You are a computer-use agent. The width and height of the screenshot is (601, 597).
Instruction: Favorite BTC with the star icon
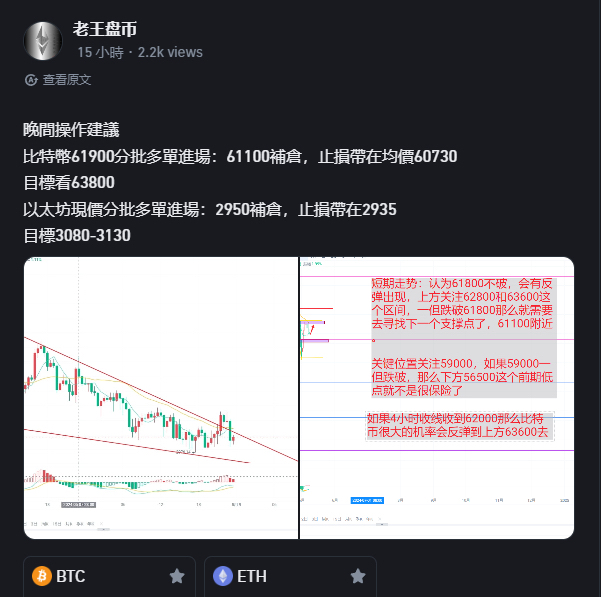point(177,576)
